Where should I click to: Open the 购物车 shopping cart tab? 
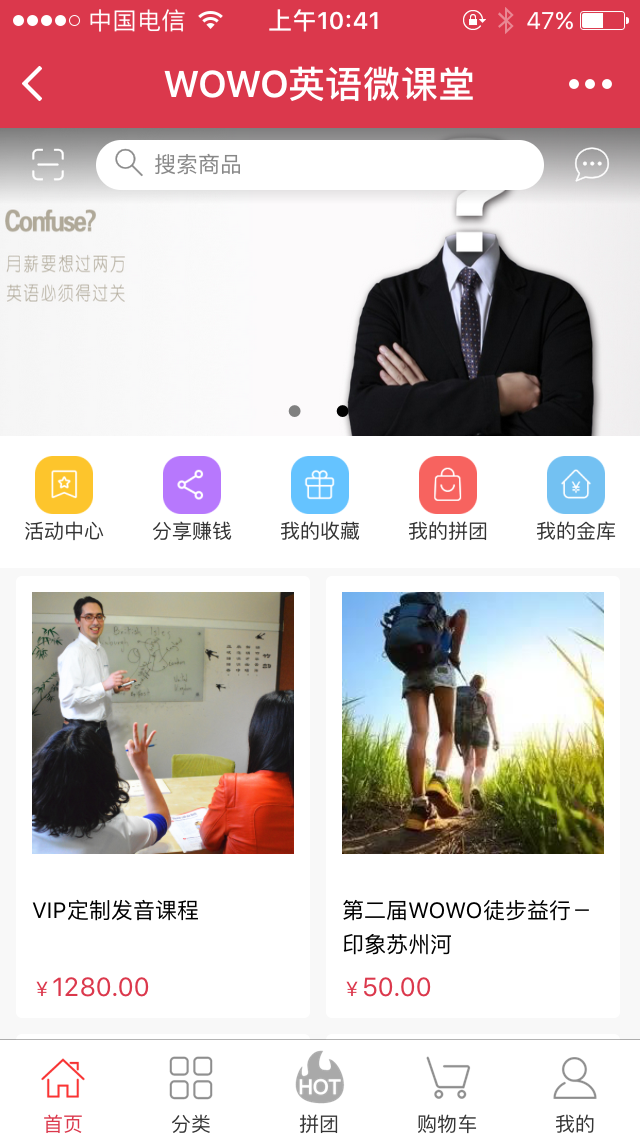coord(447,1096)
